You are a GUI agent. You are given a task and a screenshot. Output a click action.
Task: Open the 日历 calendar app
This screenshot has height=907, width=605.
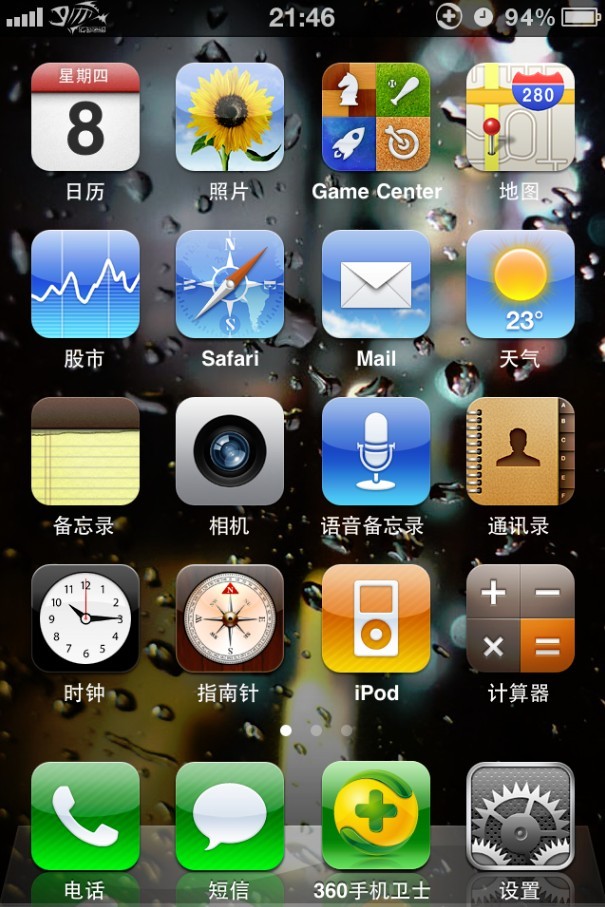pyautogui.click(x=85, y=117)
